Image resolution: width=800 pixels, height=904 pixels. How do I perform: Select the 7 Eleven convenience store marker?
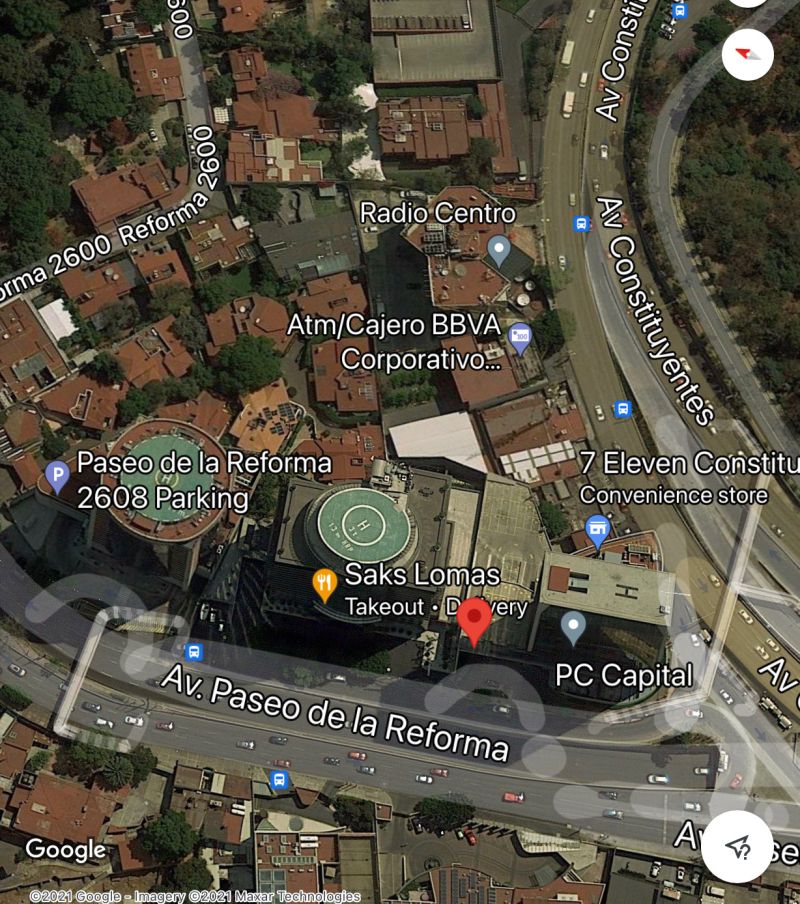(598, 527)
